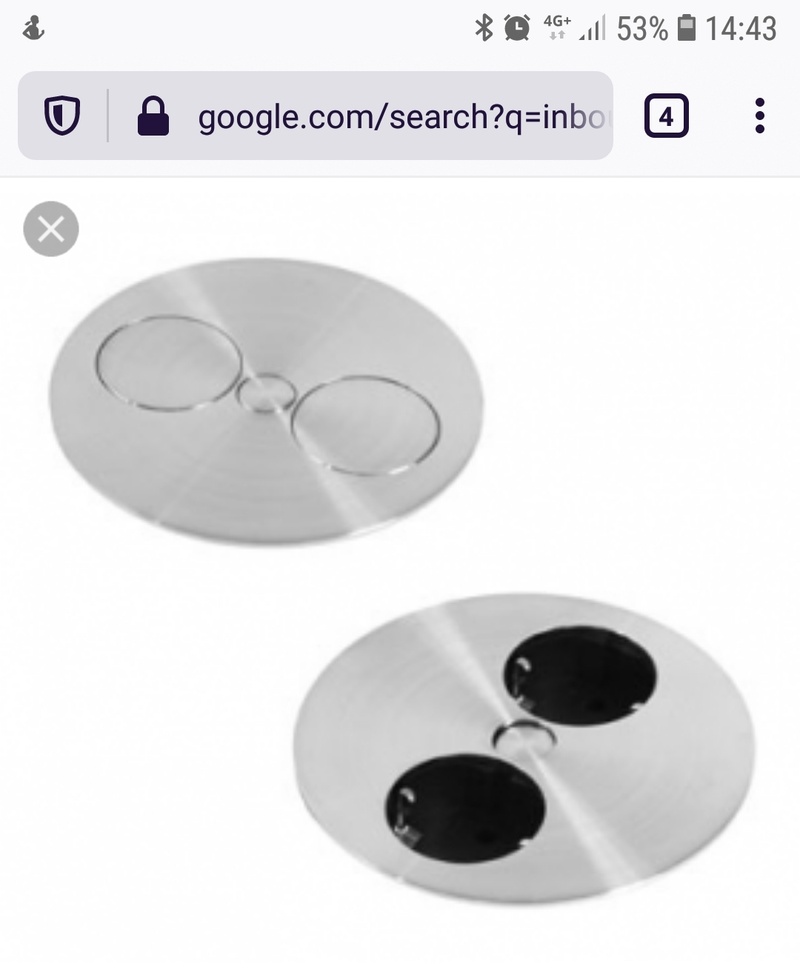
Task: Tap the shield tracking protection icon
Action: pos(61,117)
